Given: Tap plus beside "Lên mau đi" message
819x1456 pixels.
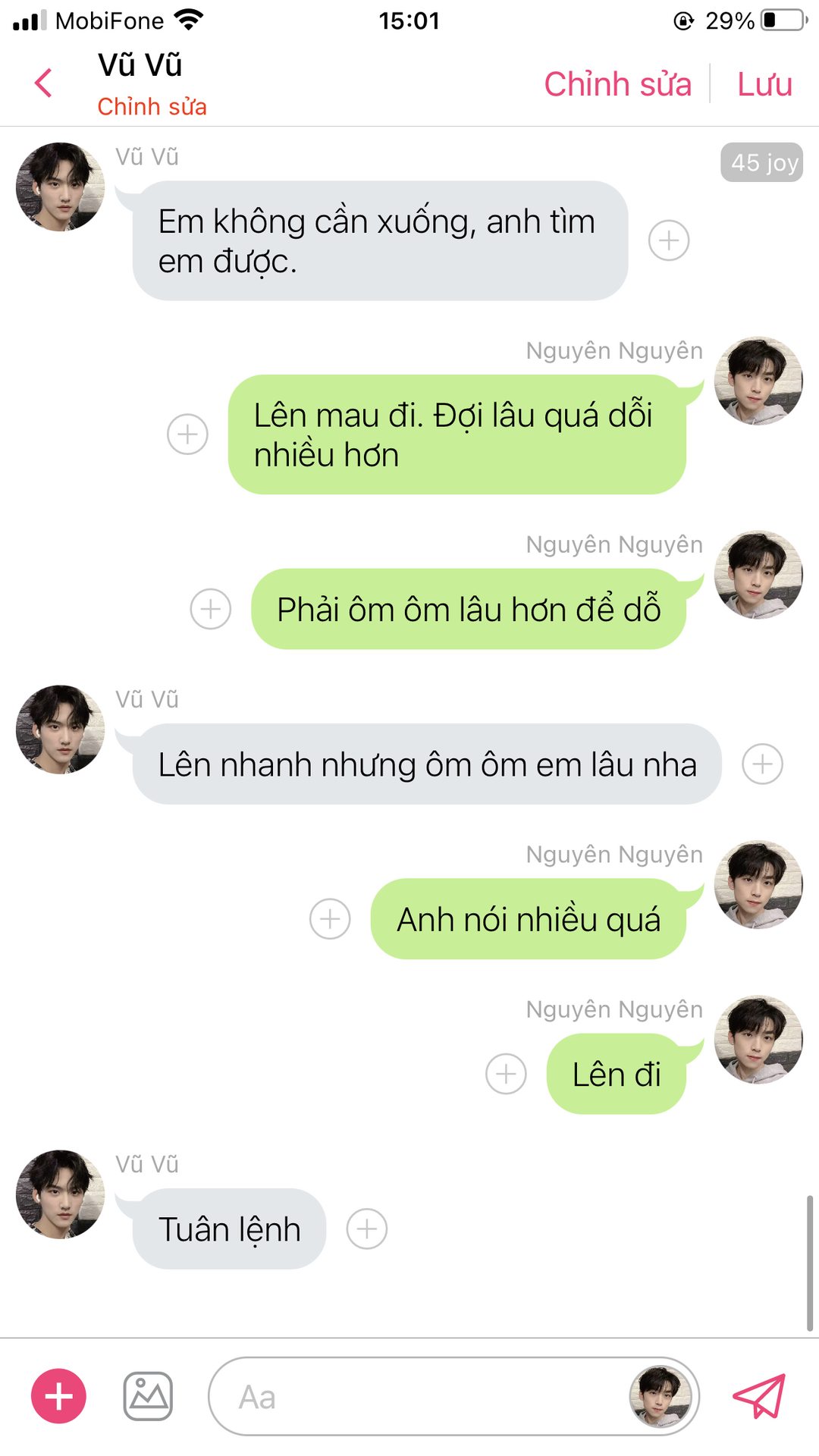Looking at the screenshot, I should coord(187,435).
